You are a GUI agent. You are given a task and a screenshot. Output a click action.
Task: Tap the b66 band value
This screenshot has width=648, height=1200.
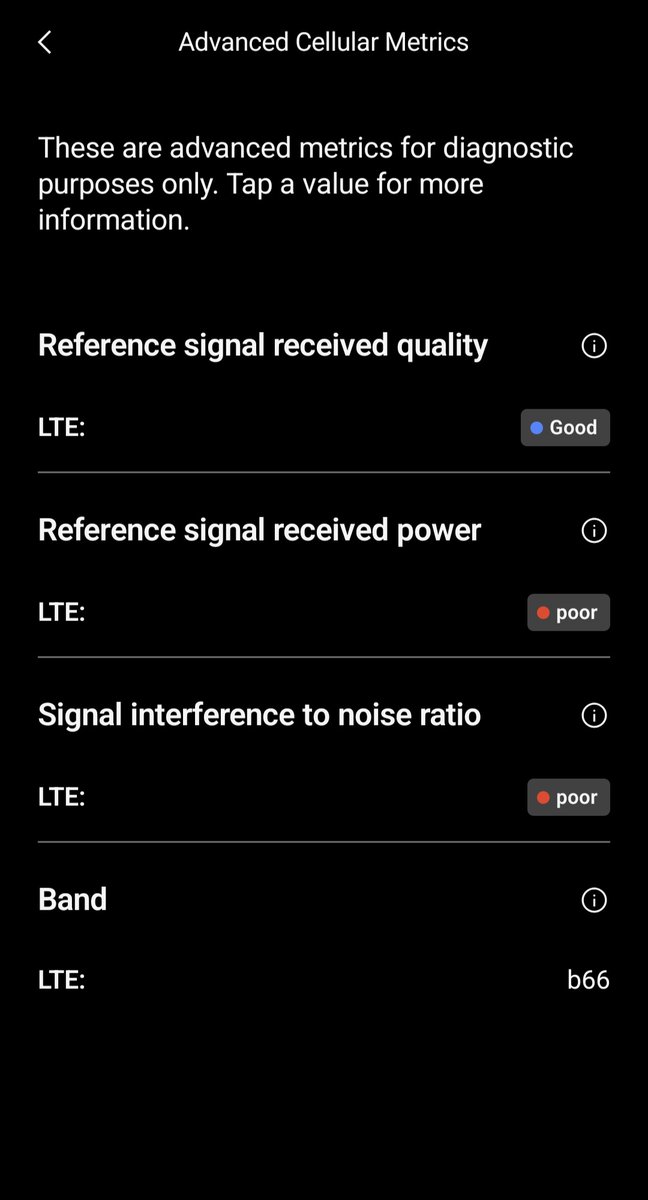[588, 980]
